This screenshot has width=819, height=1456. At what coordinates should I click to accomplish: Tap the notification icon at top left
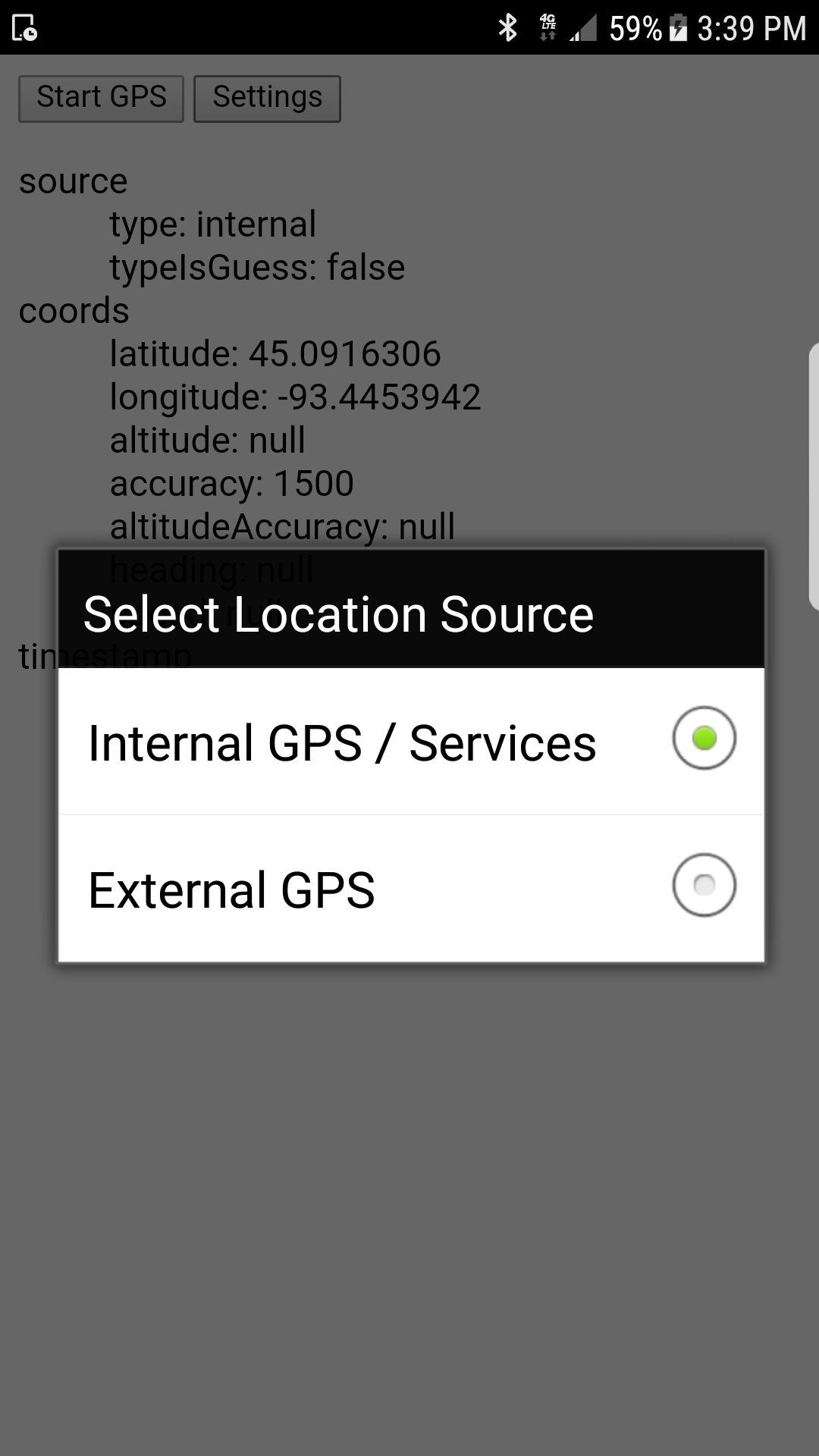click(23, 28)
